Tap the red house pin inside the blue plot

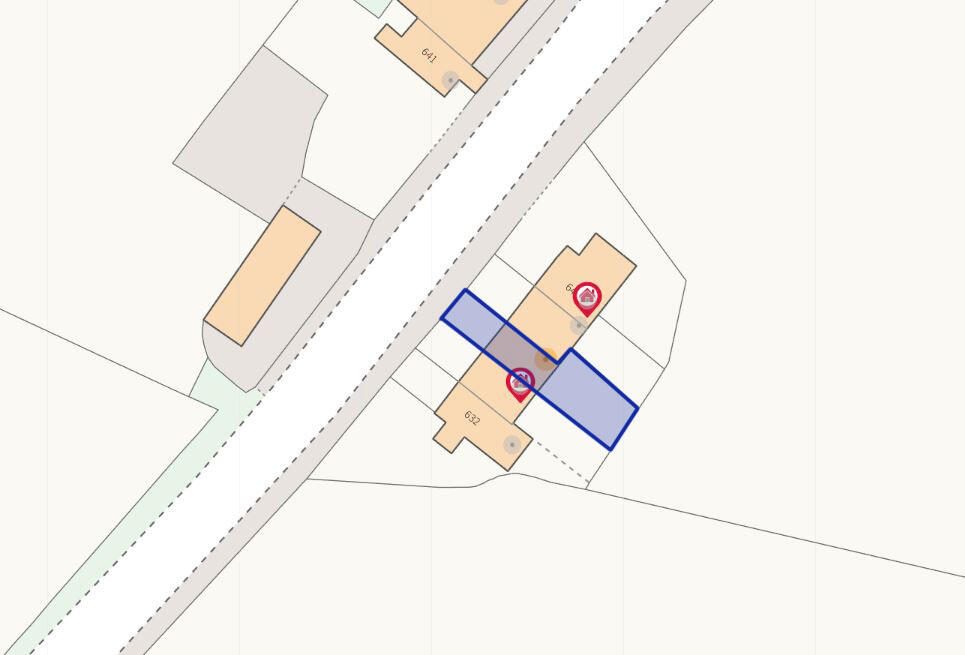[520, 382]
